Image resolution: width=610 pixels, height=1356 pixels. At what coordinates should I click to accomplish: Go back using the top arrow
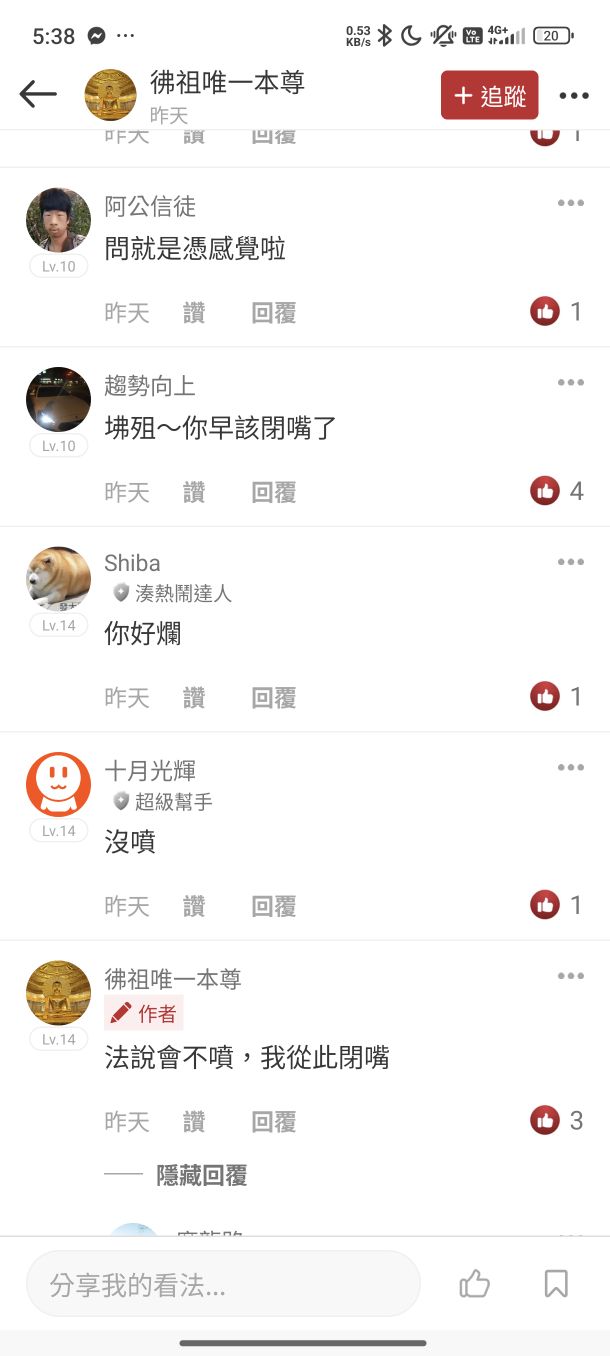38,94
